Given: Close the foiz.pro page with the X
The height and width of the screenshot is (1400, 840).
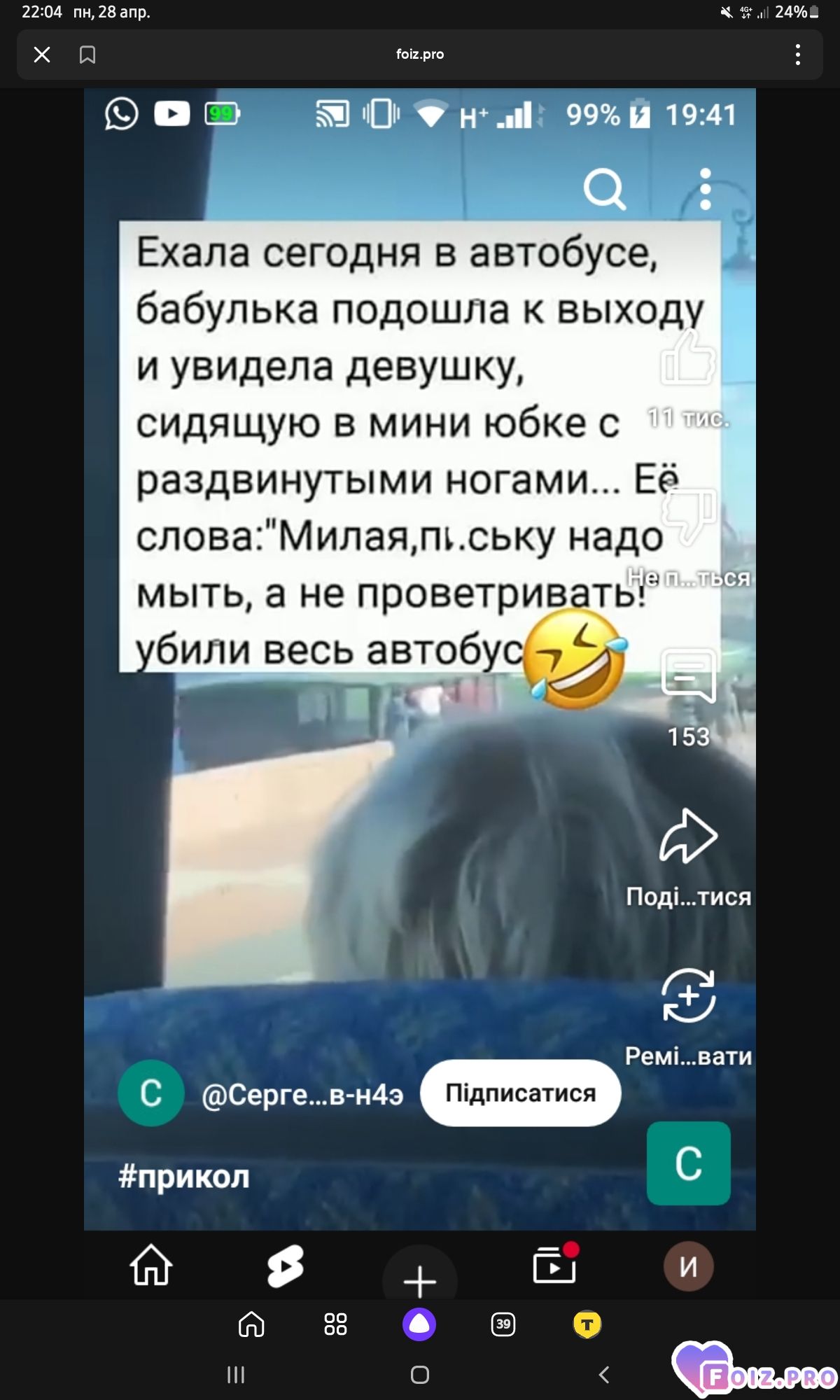Looking at the screenshot, I should click(42, 55).
